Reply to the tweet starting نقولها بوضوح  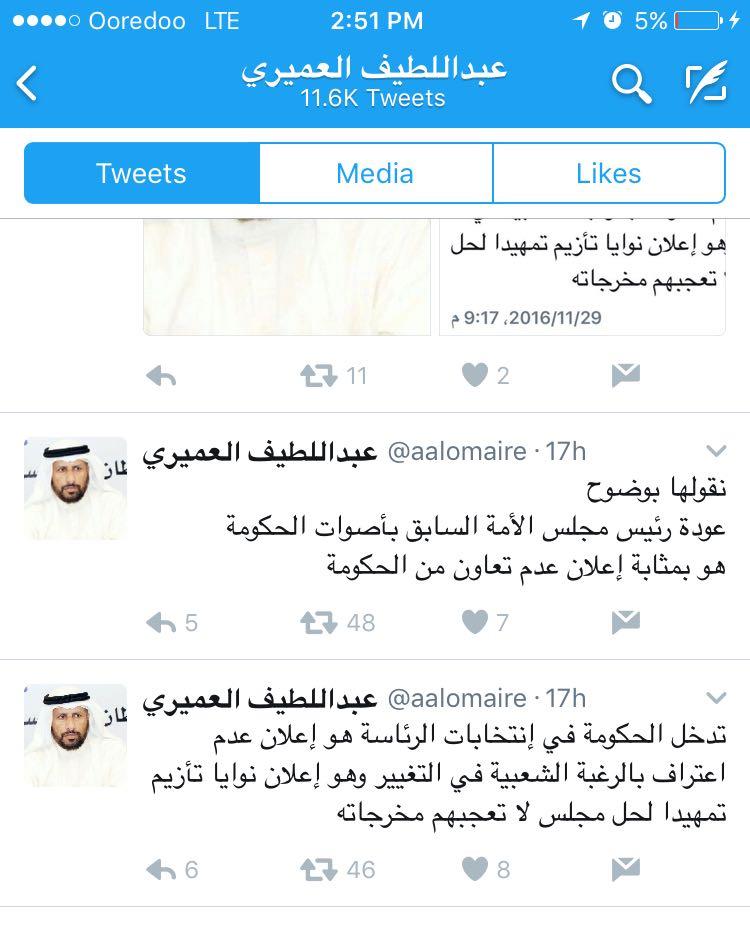(161, 622)
